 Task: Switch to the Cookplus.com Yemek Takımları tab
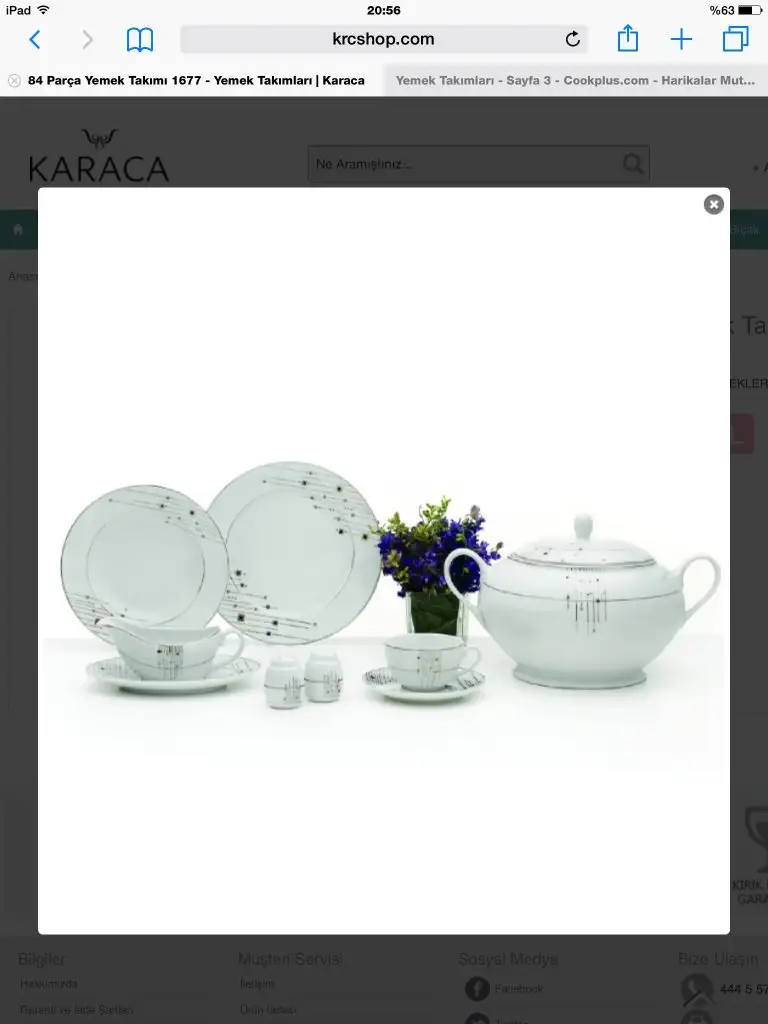575,80
